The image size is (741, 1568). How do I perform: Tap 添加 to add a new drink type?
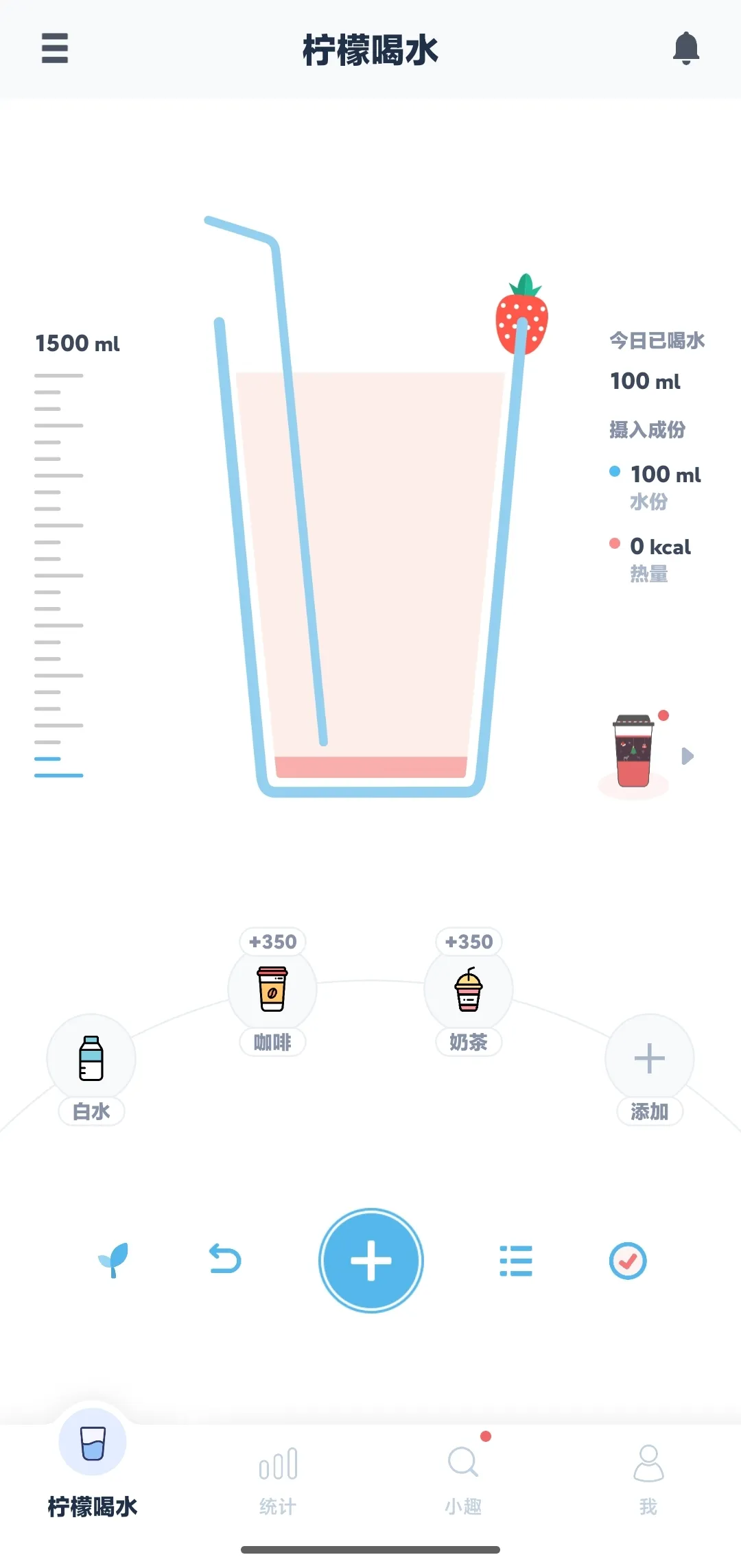[x=649, y=1058]
